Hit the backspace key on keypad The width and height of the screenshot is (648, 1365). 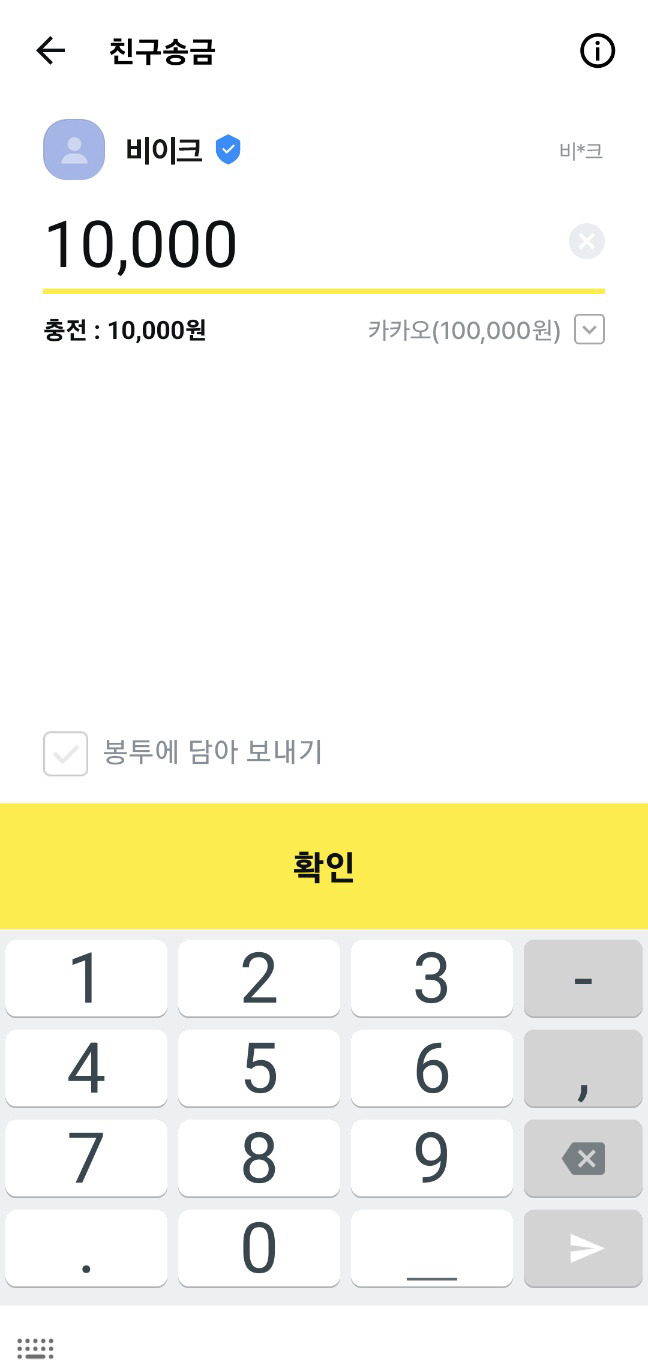[x=583, y=1158]
